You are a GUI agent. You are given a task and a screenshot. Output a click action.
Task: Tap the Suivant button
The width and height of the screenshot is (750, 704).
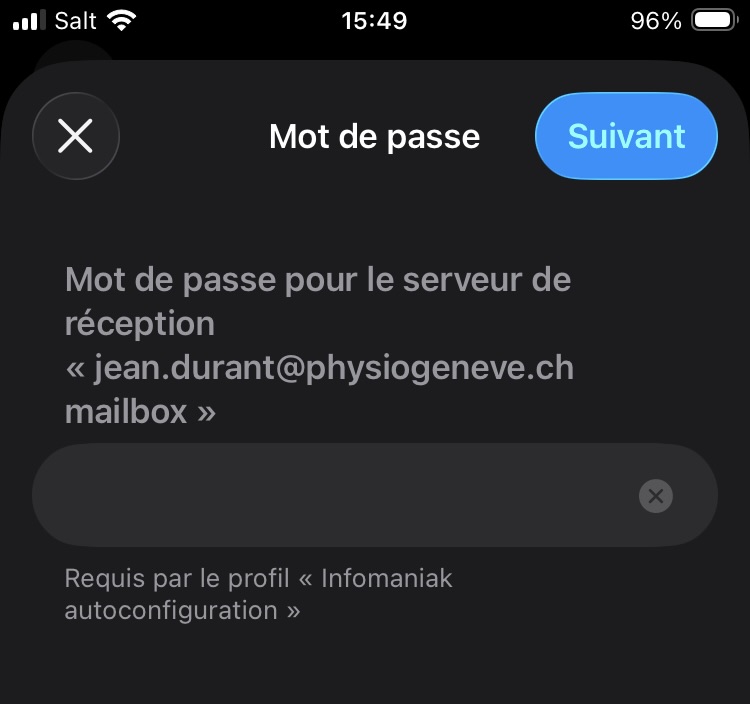coord(626,136)
